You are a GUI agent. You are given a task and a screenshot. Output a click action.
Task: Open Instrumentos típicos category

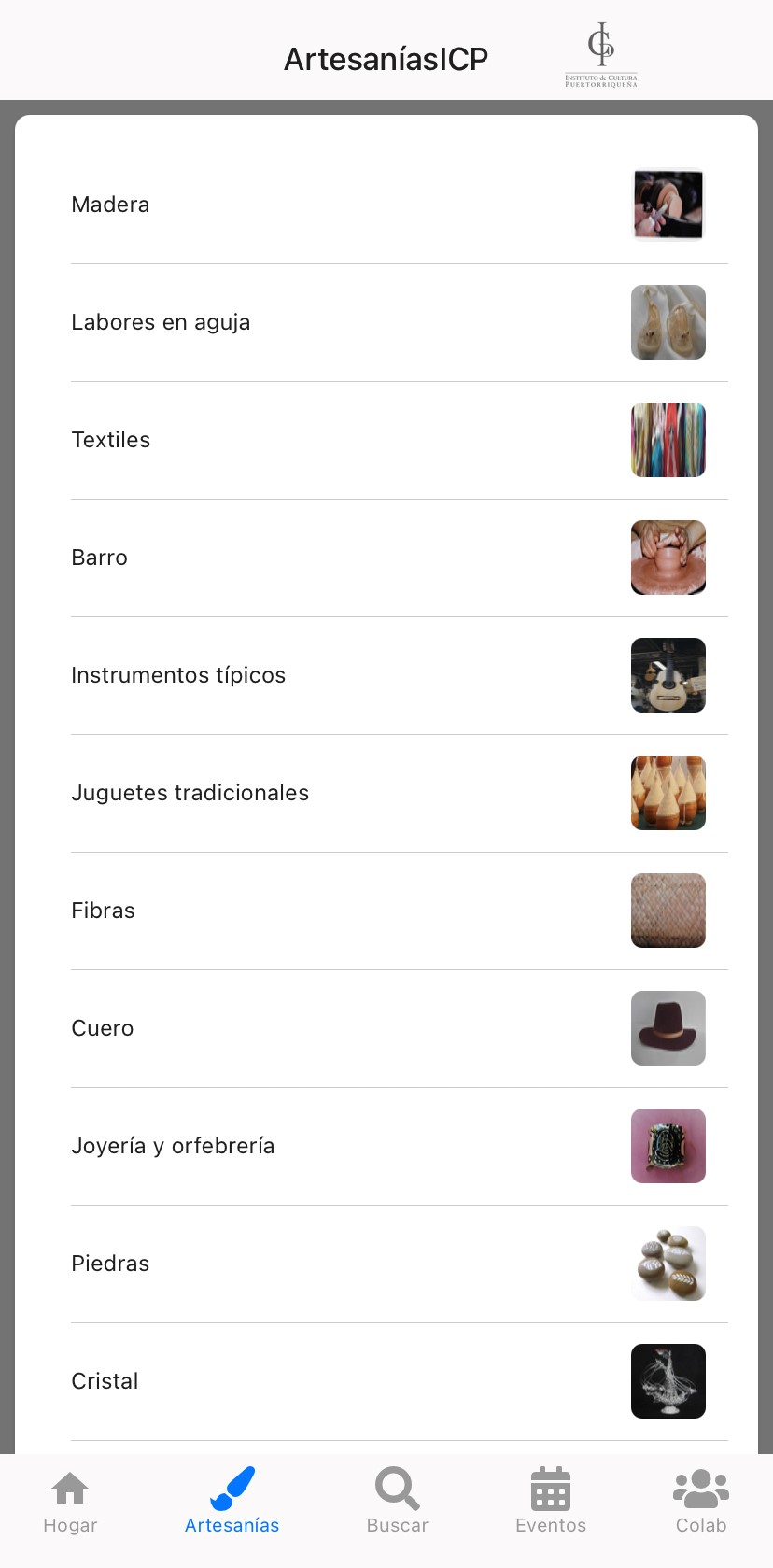(x=178, y=675)
